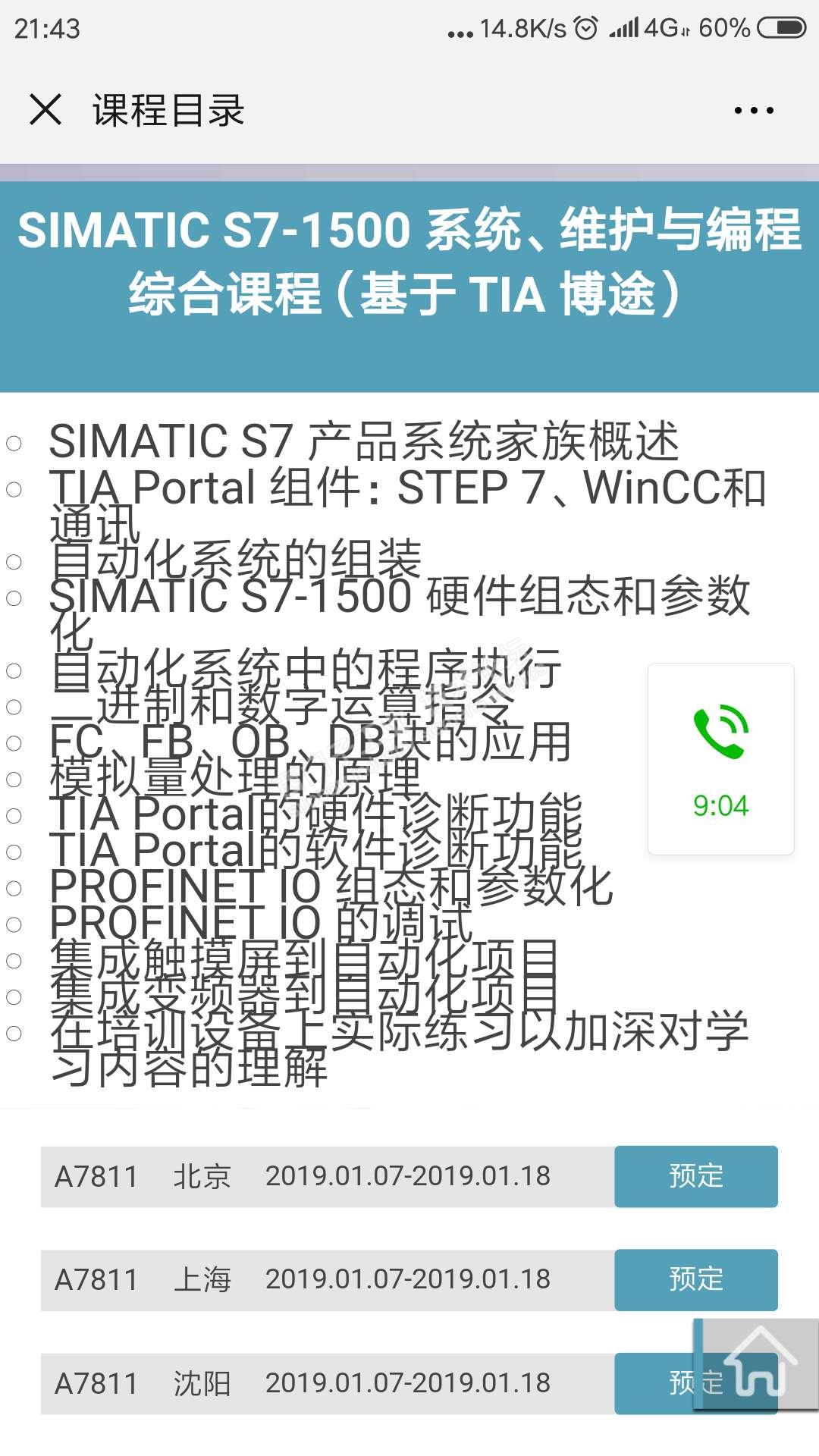Go to the home page icon
Image resolution: width=819 pixels, height=1456 pixels.
(x=758, y=1364)
